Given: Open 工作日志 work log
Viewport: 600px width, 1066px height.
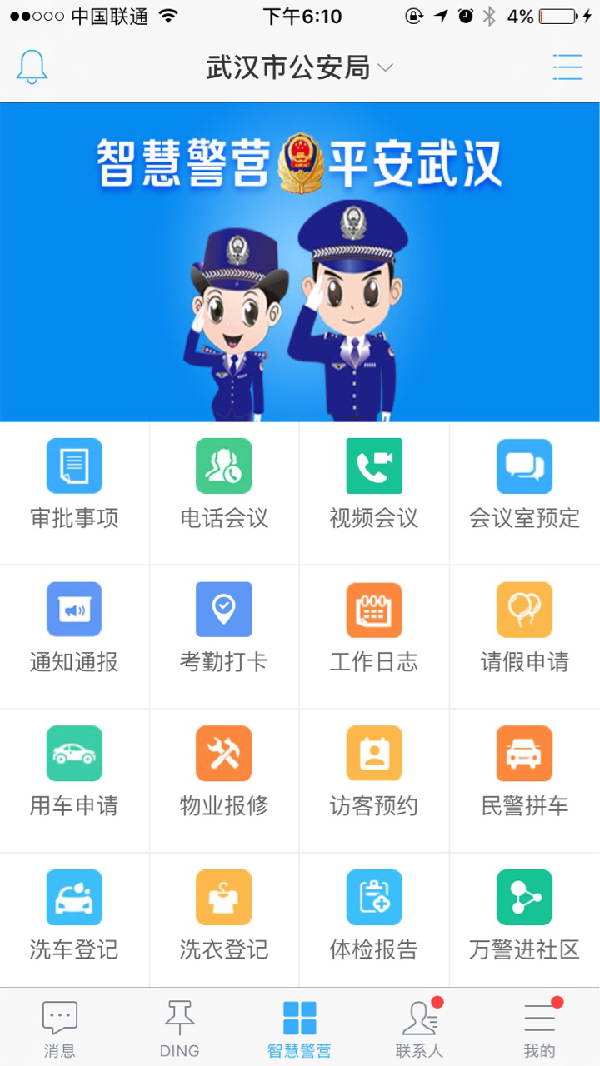Looking at the screenshot, I should coord(374,630).
